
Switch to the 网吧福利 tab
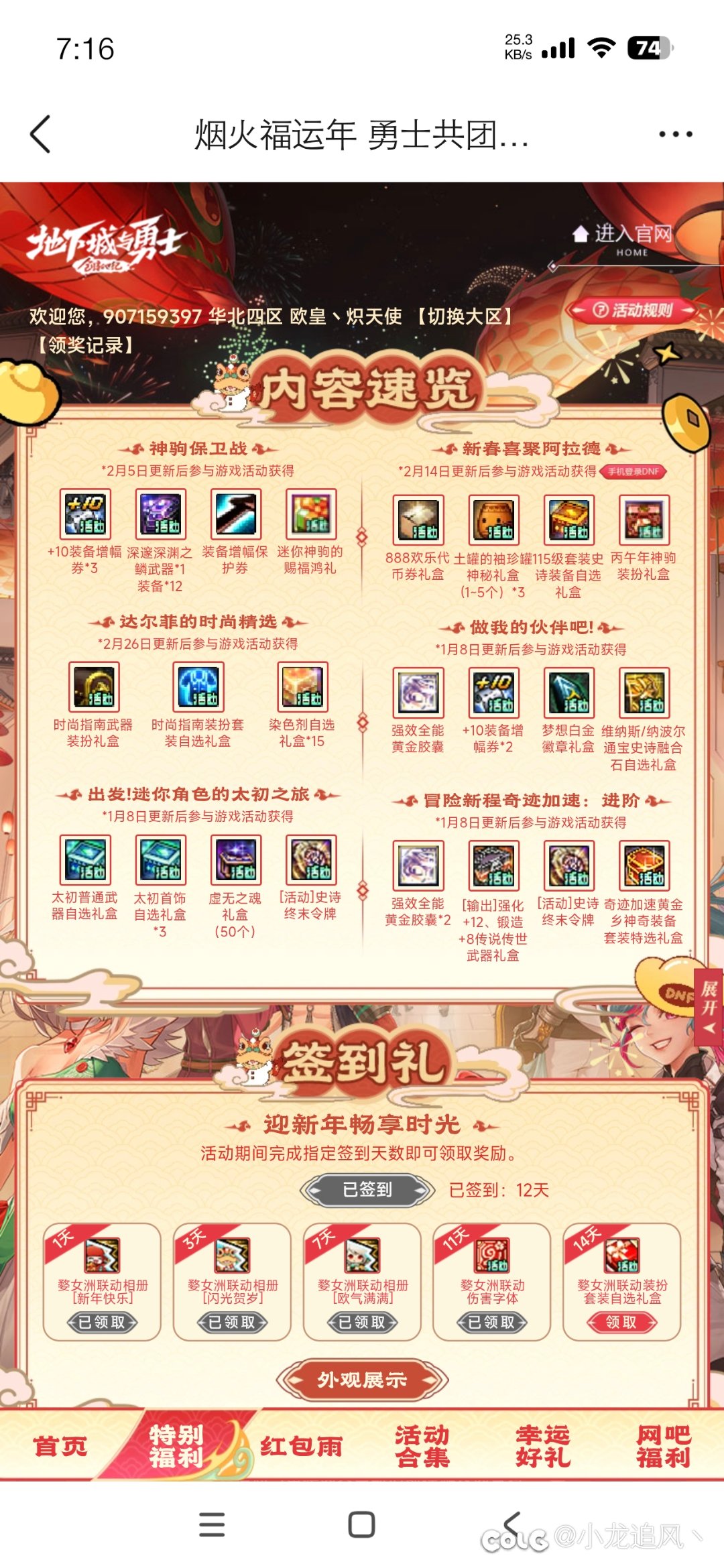click(663, 1446)
